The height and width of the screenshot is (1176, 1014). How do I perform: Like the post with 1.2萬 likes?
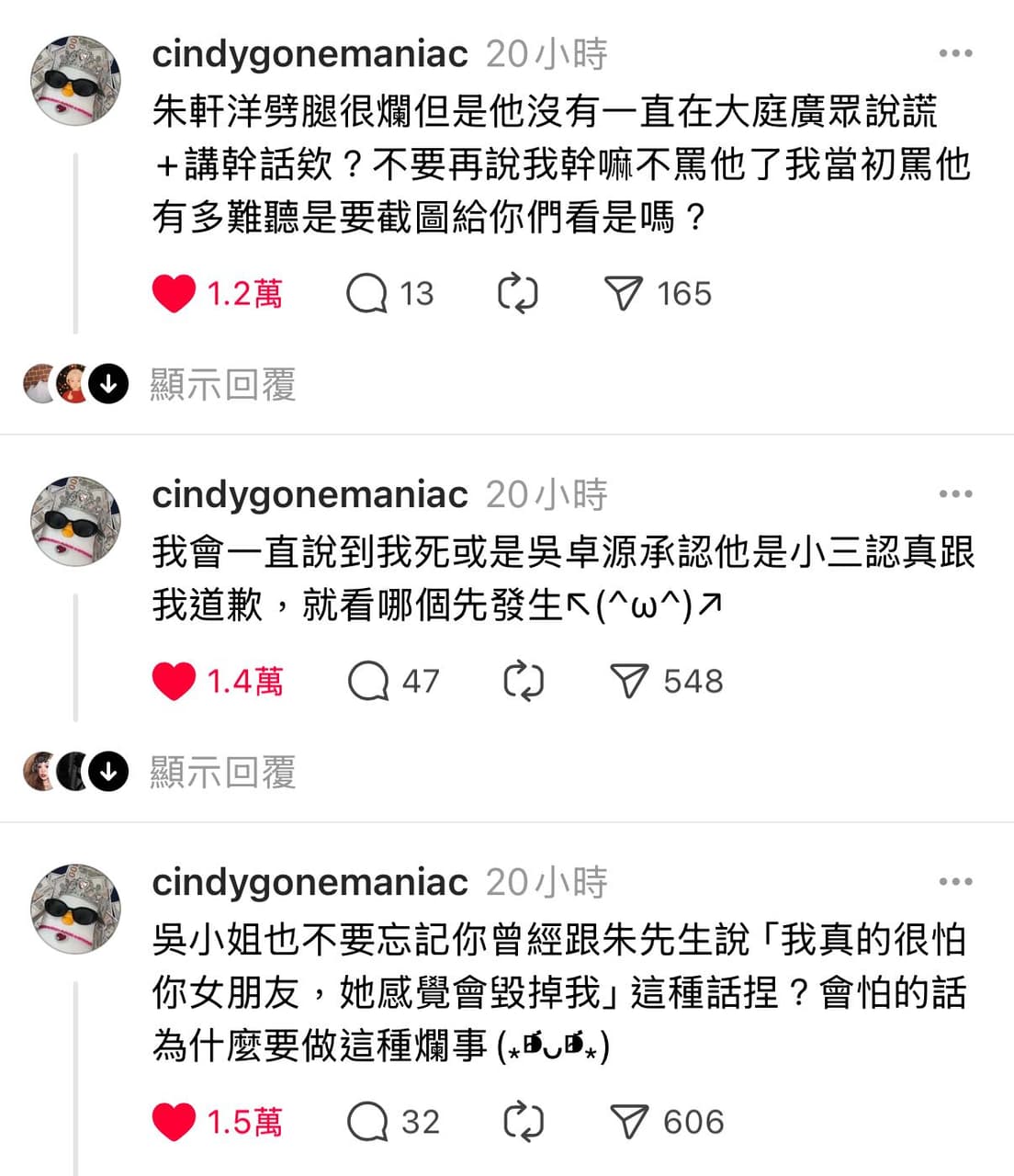(x=174, y=294)
